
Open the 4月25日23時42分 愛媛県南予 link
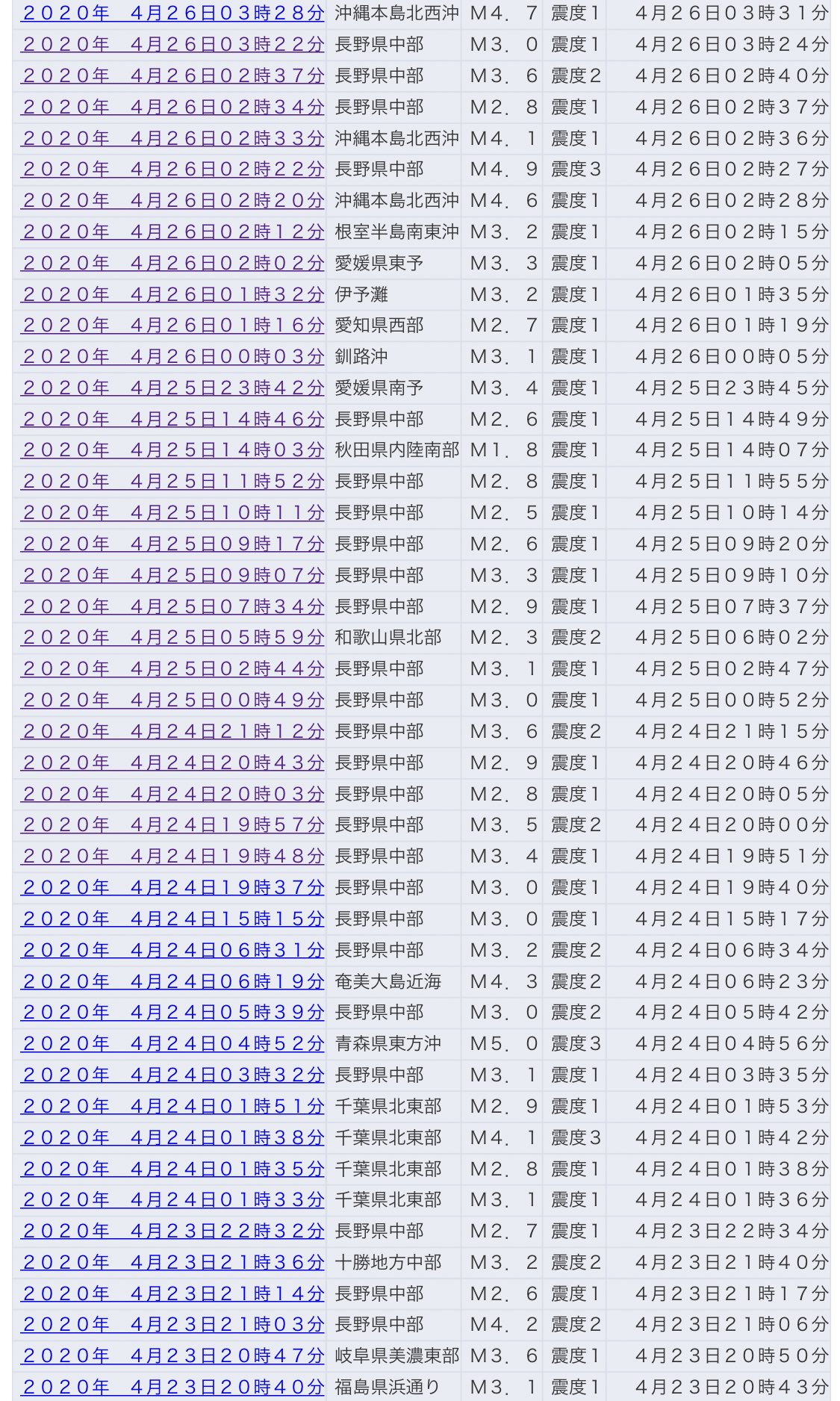coord(172,388)
